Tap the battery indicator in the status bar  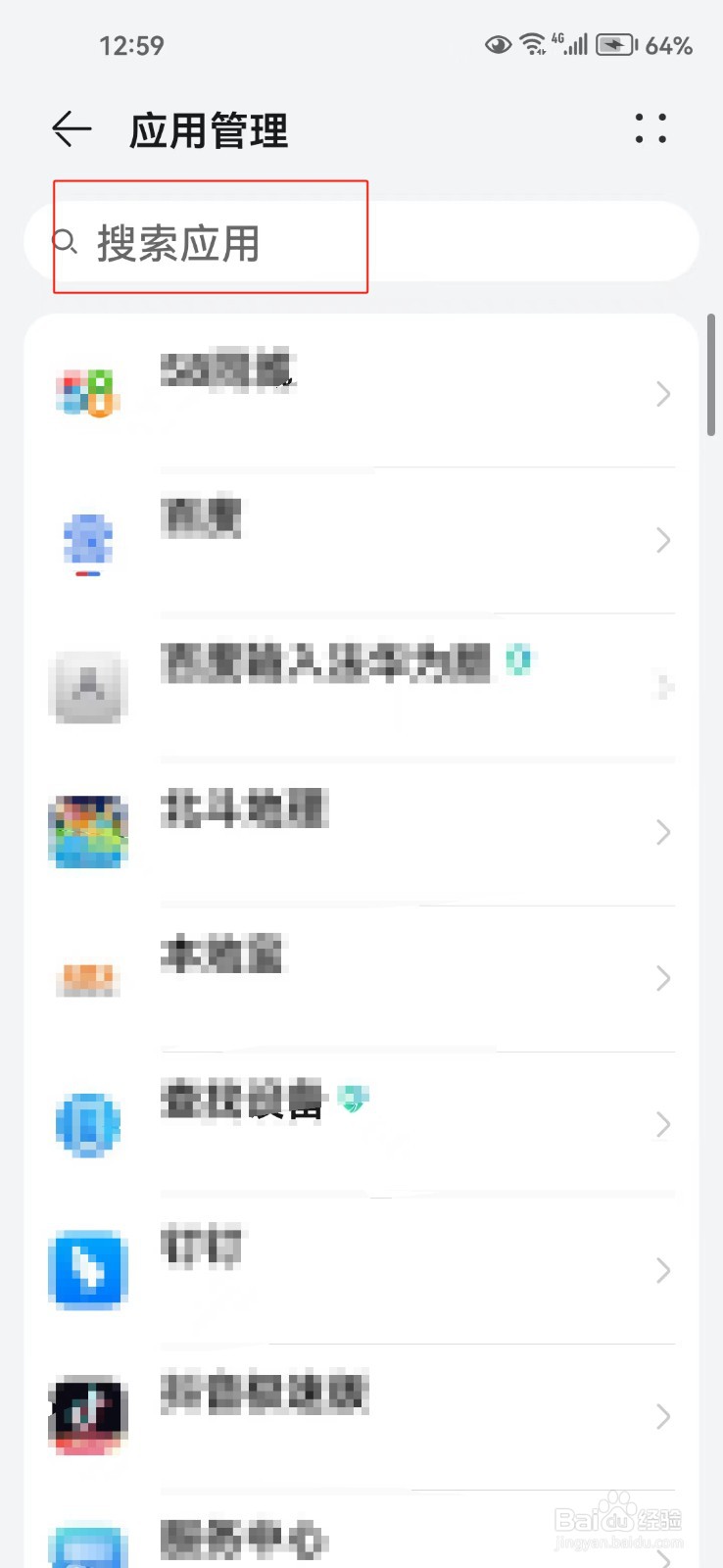click(613, 44)
